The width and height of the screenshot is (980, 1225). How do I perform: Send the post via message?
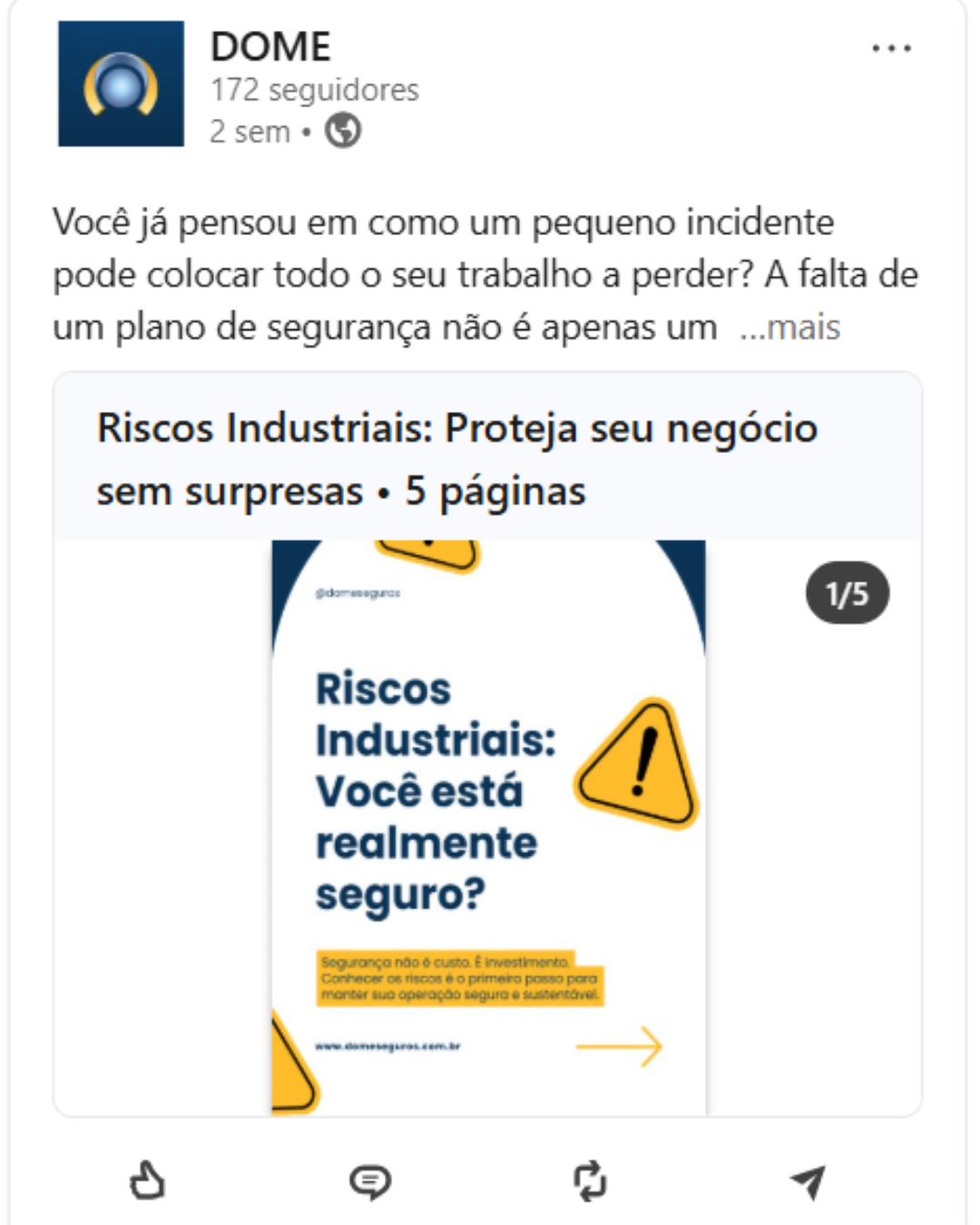808,1181
